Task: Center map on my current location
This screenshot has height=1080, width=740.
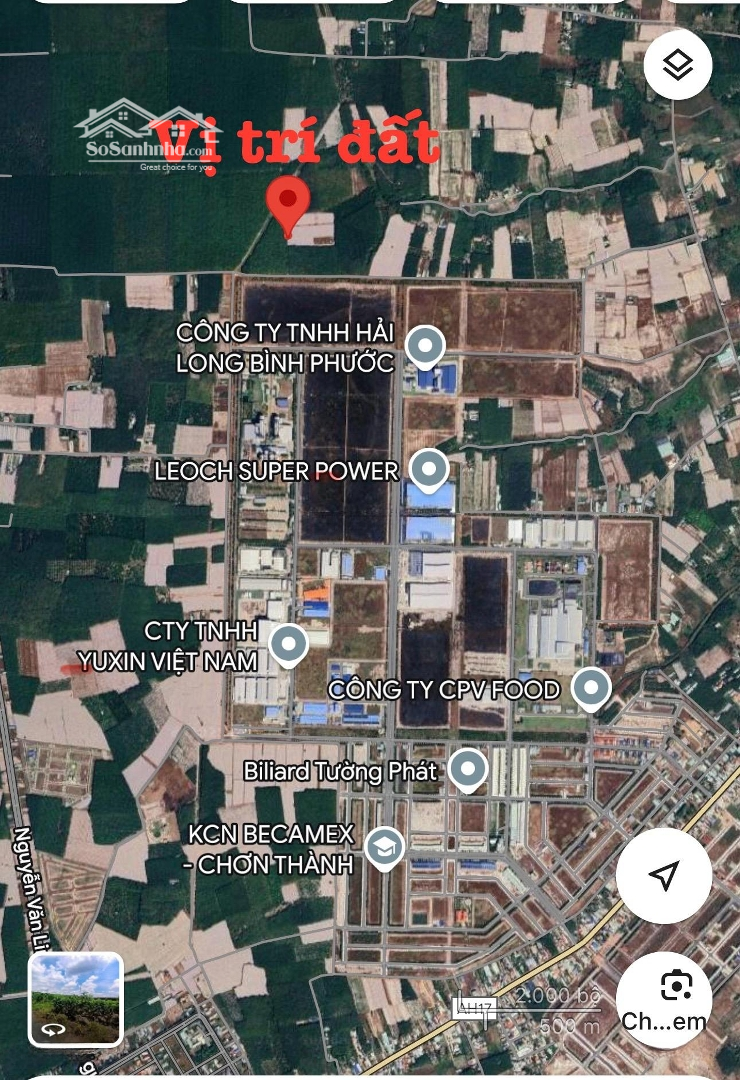Action: pos(664,875)
